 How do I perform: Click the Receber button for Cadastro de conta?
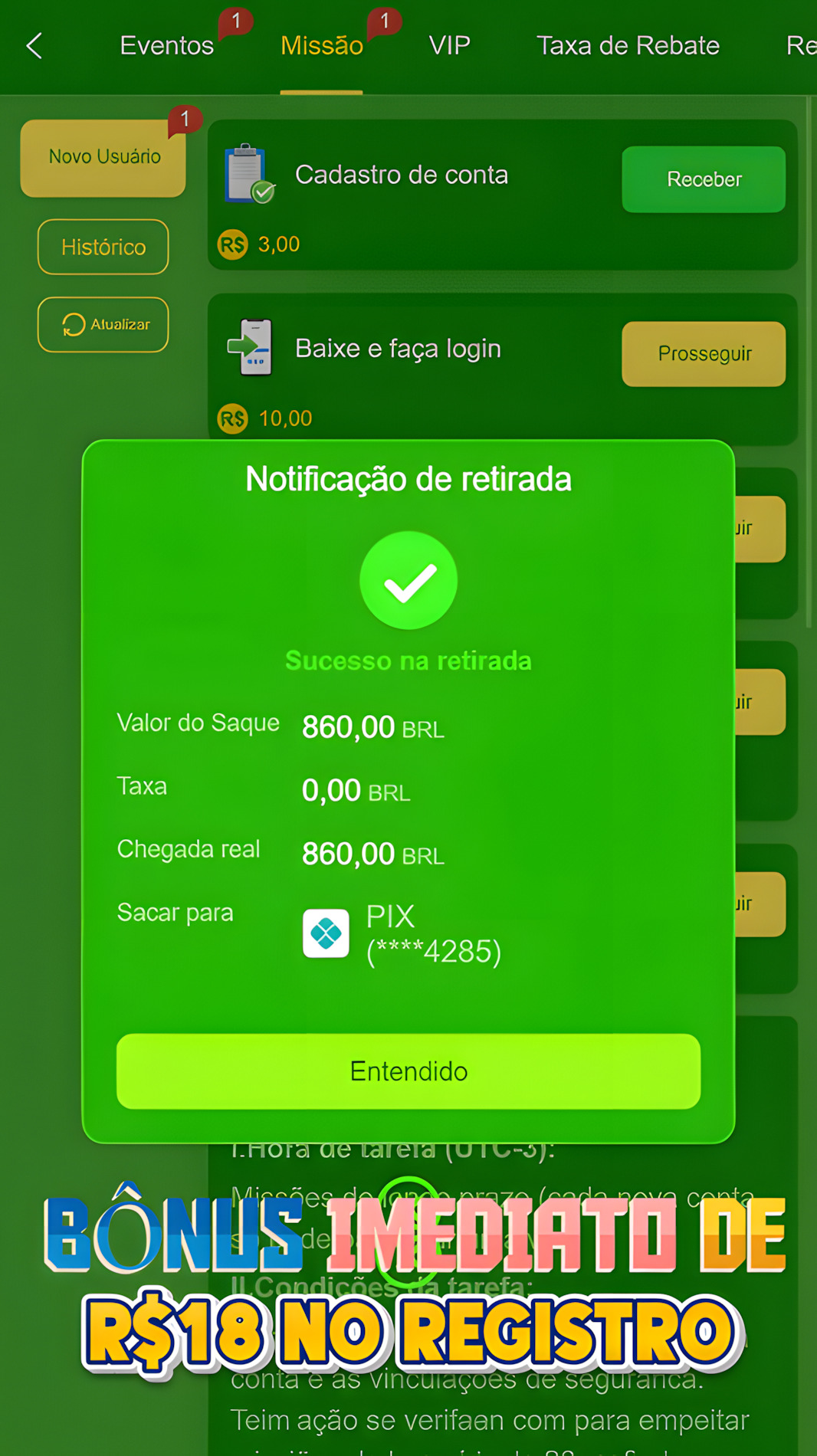[x=703, y=179]
